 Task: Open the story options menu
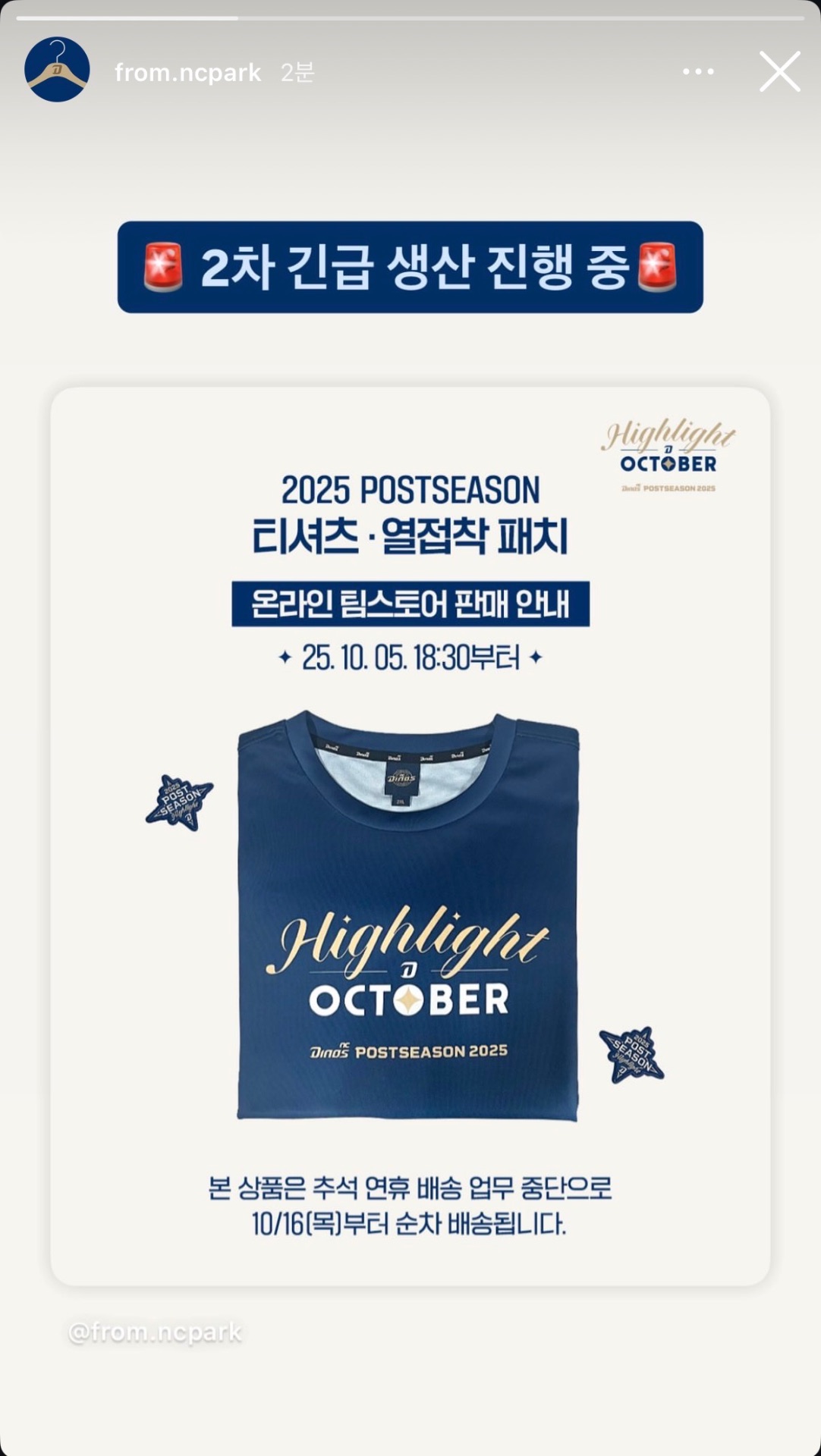pos(698,72)
